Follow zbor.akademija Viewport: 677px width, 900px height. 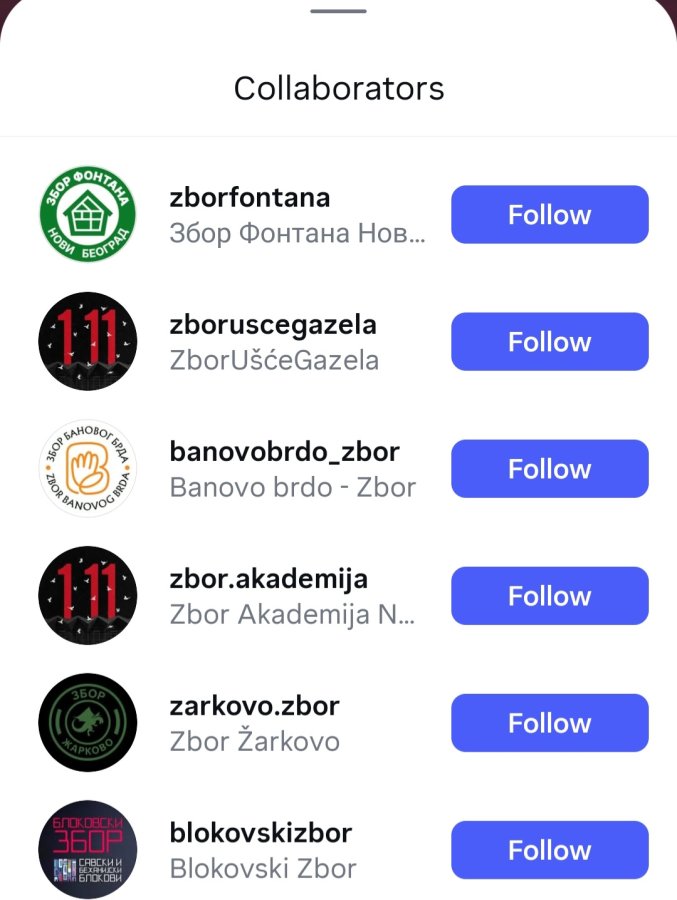pyautogui.click(x=549, y=596)
